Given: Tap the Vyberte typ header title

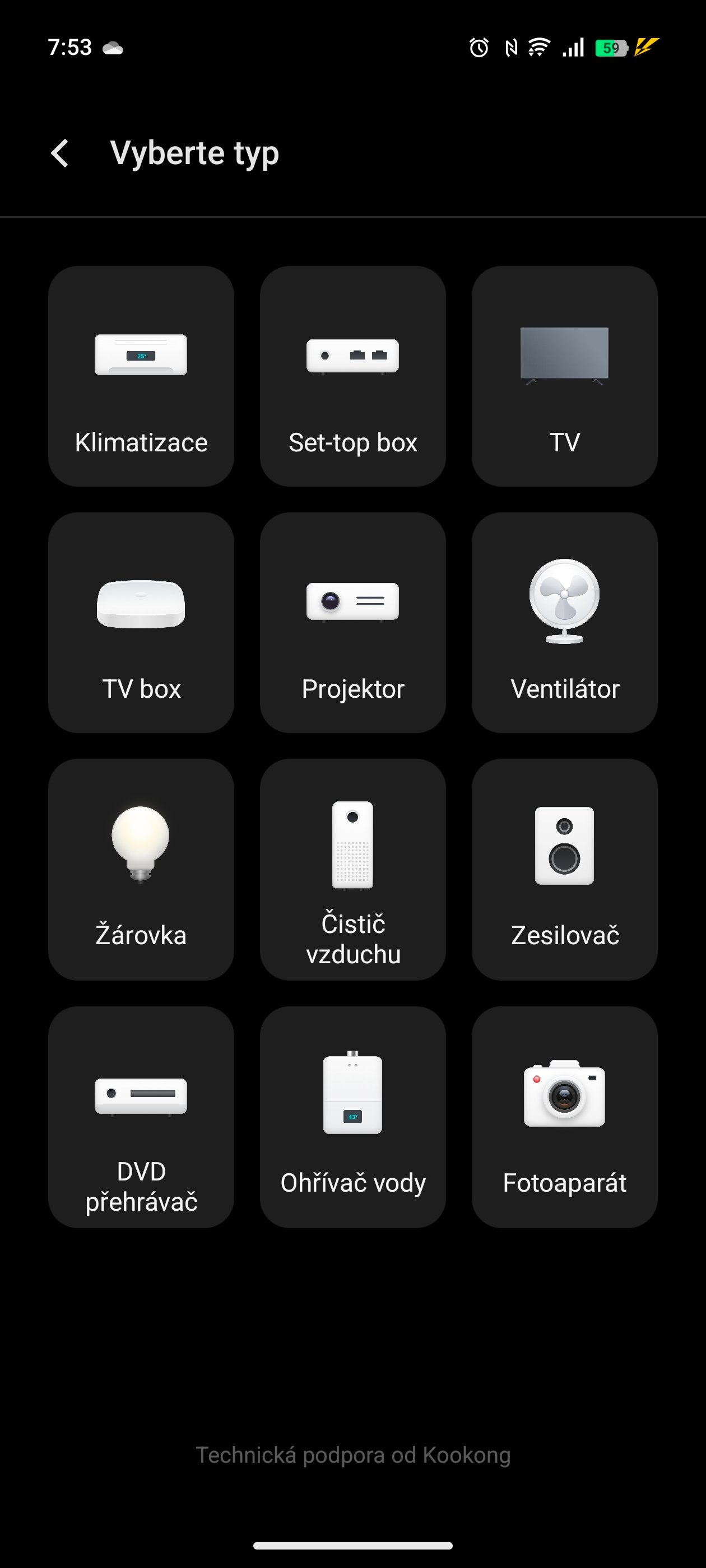Looking at the screenshot, I should click(x=194, y=153).
